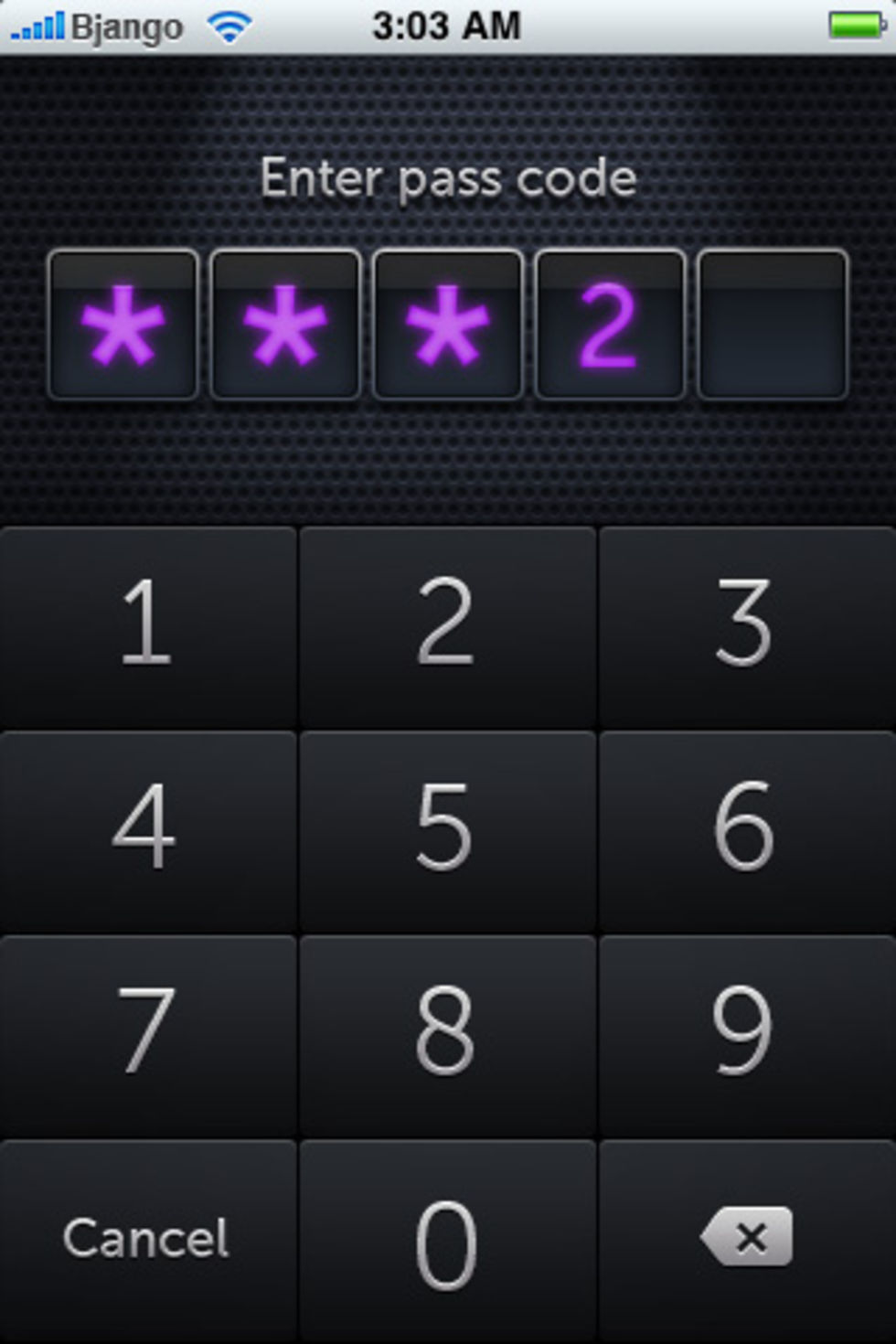Screen dimensions: 896x1344
Task: Select the number 3 key
Action: [745, 625]
